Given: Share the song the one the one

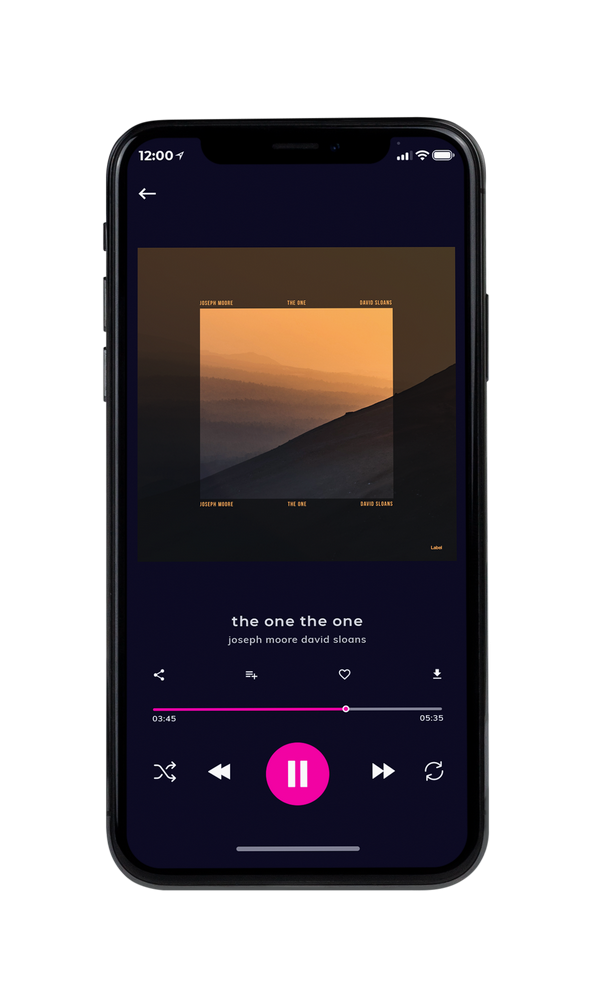Looking at the screenshot, I should click(159, 675).
